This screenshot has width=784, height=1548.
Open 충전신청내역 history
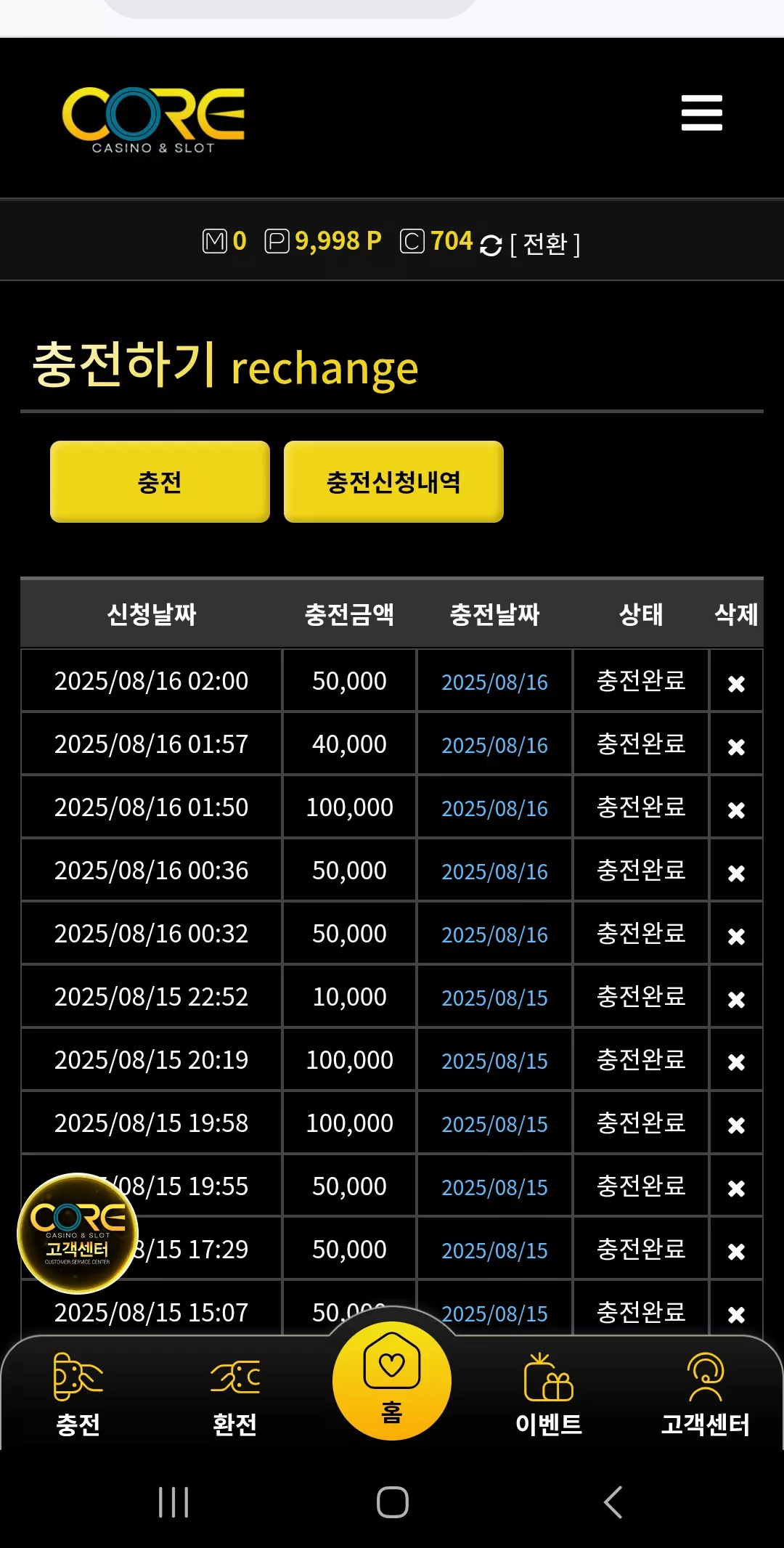[x=393, y=481]
